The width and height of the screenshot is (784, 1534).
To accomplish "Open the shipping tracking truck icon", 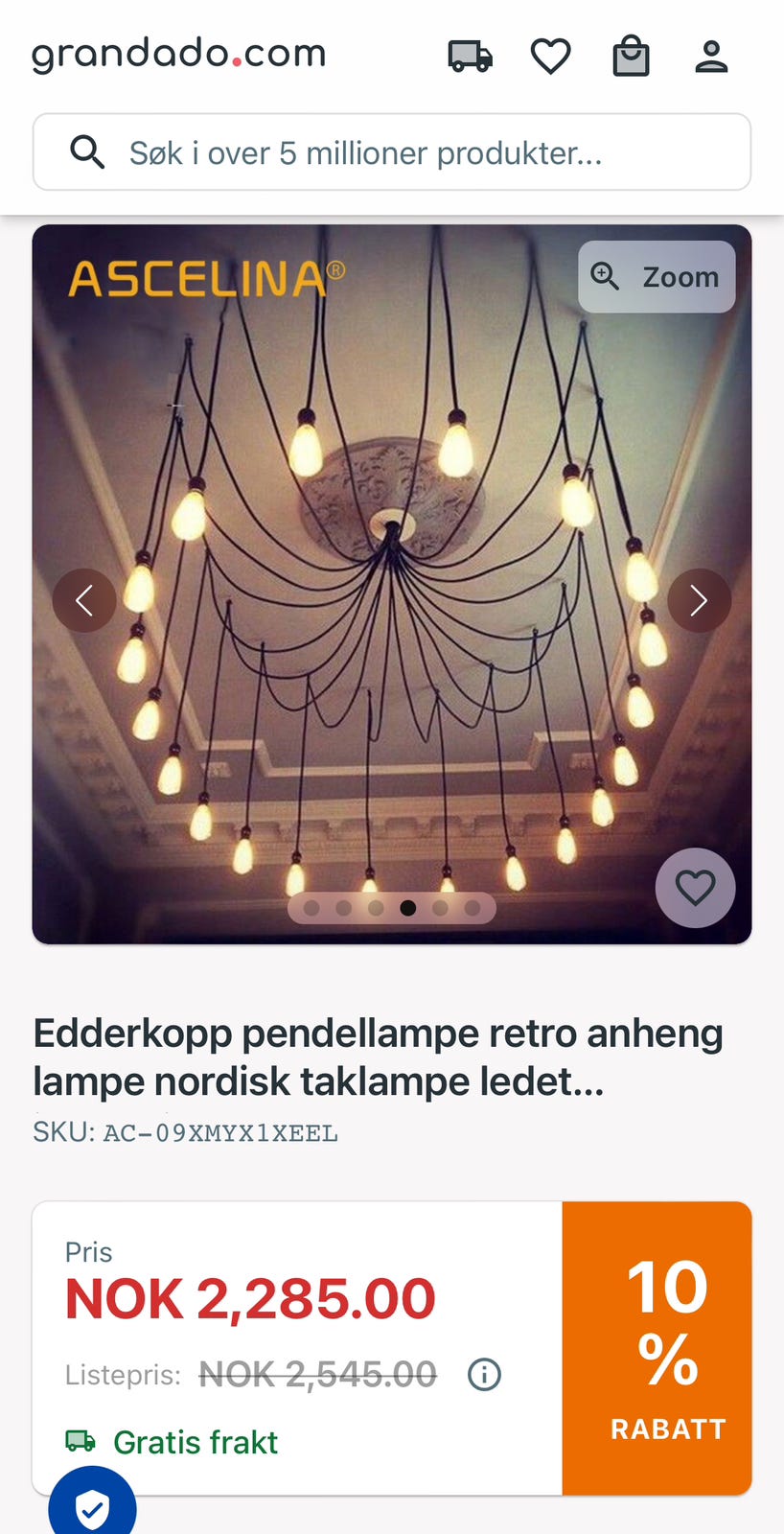I will coord(470,56).
